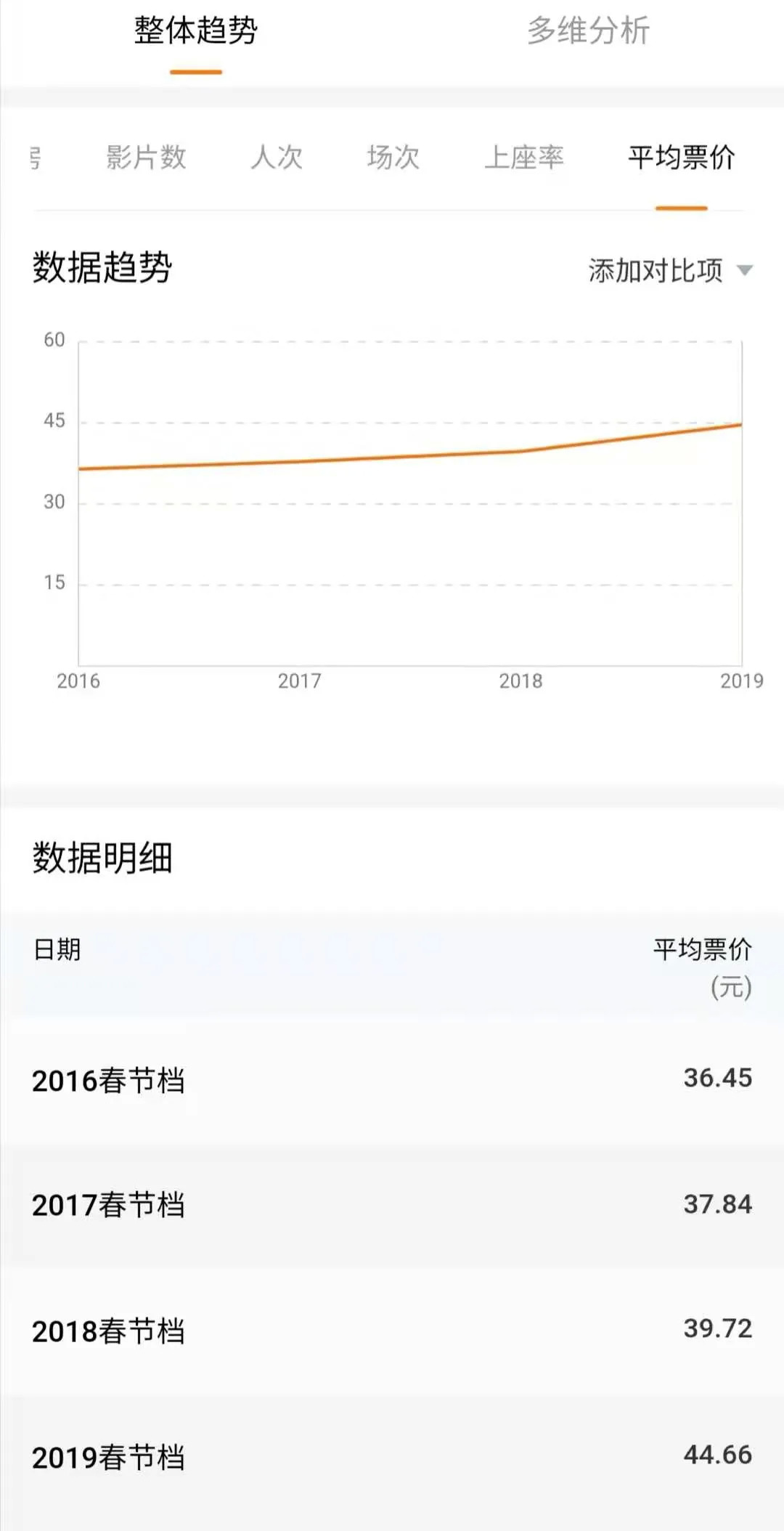Select the 影片数 metric tab
Viewport: 784px width, 1531px height.
click(146, 157)
